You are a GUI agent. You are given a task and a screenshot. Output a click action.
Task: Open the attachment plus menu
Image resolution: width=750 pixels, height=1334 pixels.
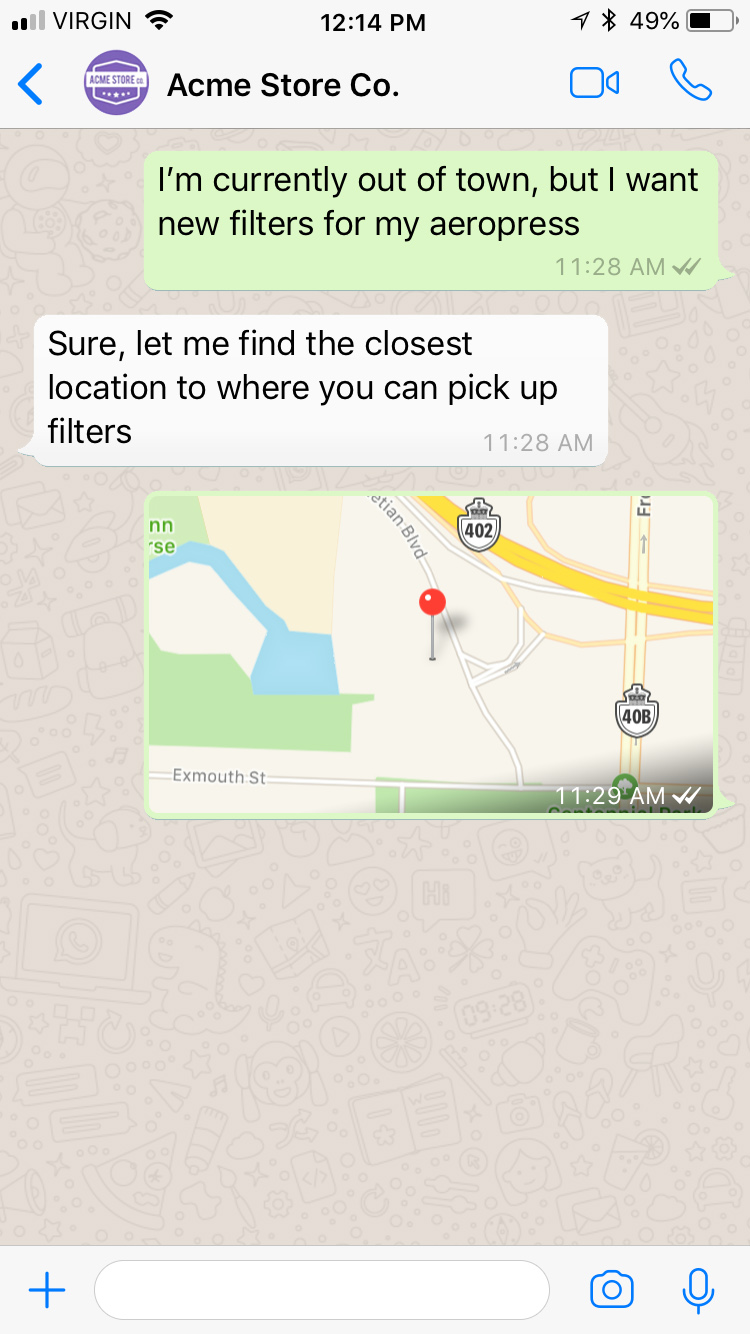(47, 1290)
